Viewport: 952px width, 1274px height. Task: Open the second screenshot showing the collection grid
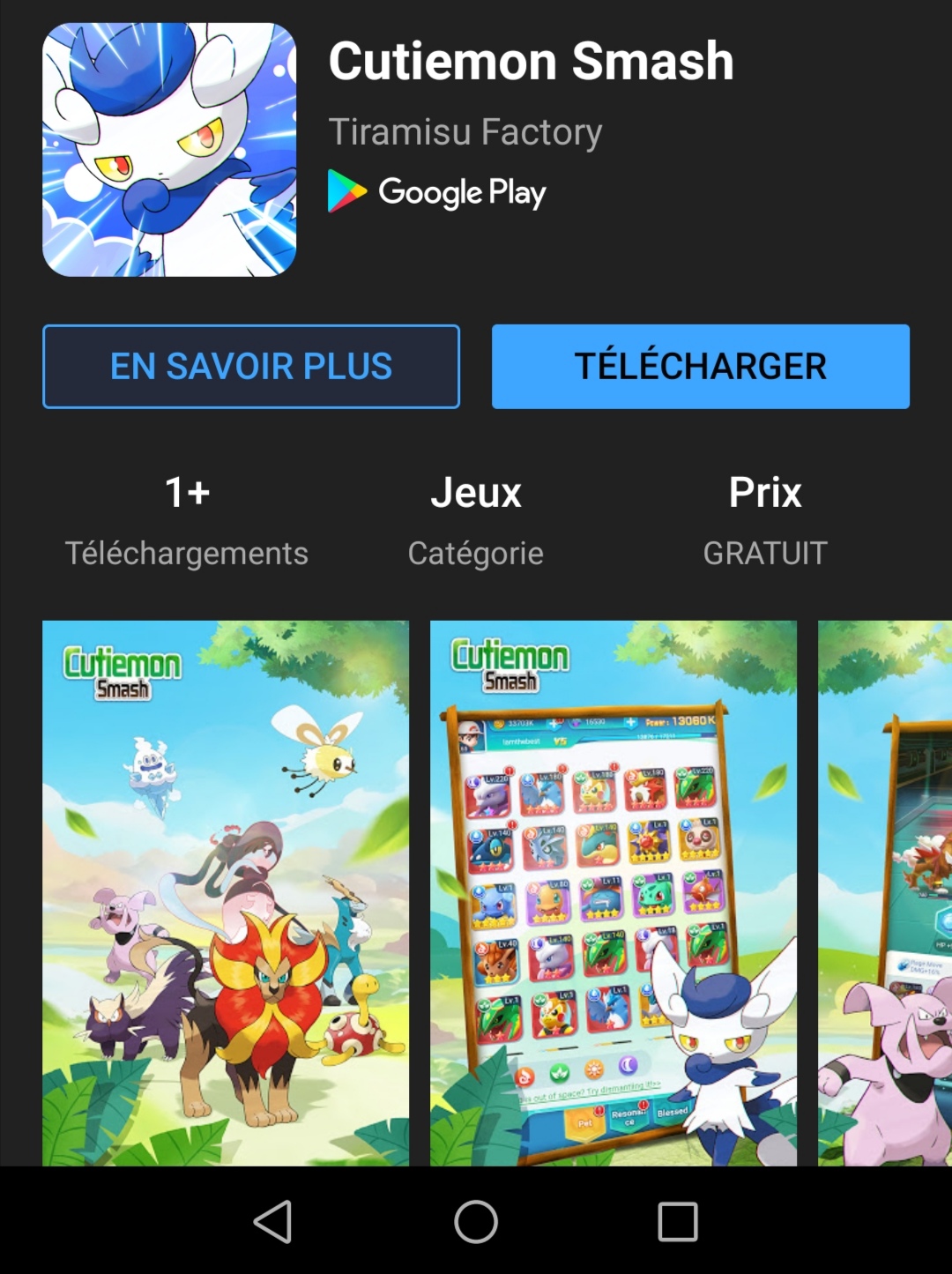pyautogui.click(x=613, y=892)
